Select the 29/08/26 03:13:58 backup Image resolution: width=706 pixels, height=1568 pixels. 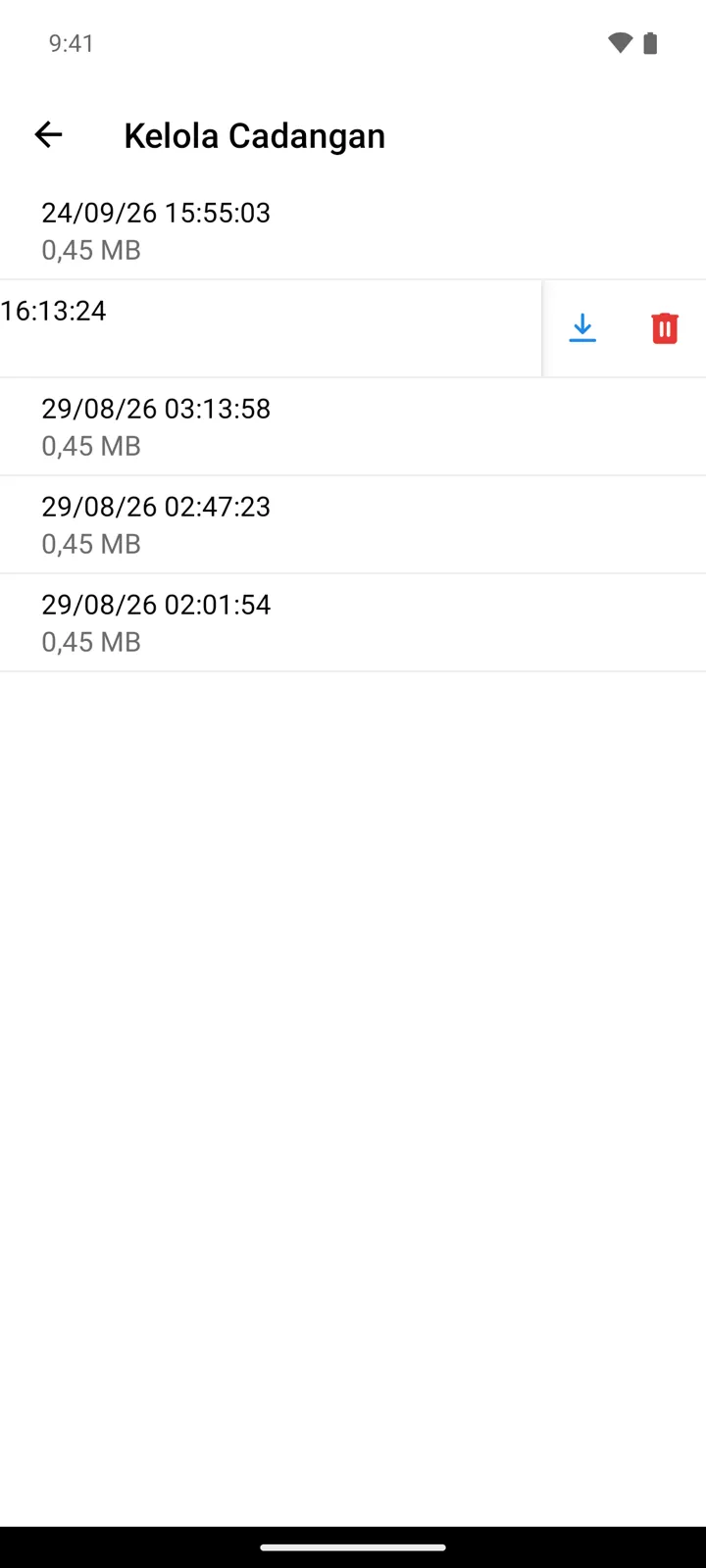(353, 426)
